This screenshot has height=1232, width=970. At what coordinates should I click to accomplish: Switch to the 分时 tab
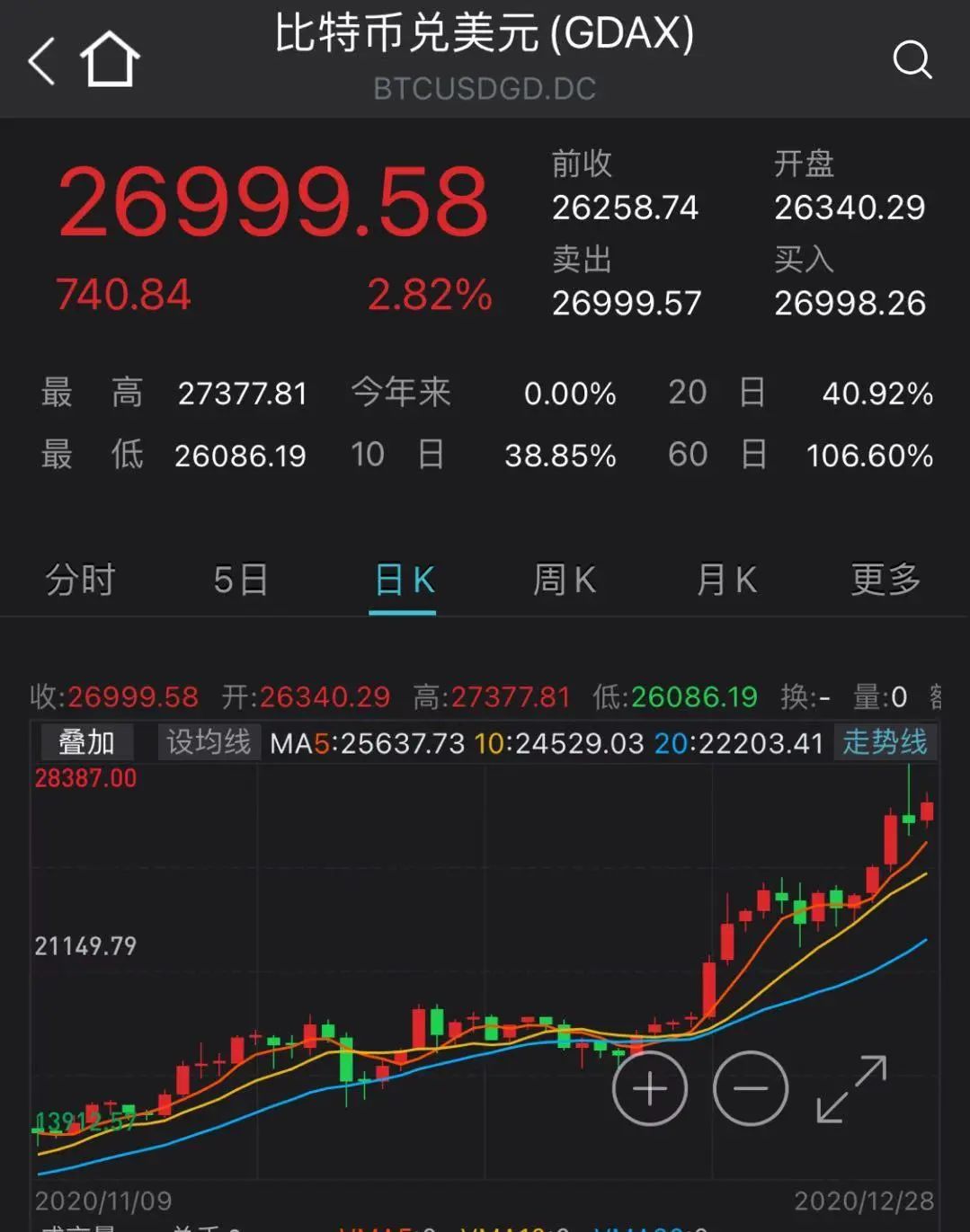pos(80,580)
